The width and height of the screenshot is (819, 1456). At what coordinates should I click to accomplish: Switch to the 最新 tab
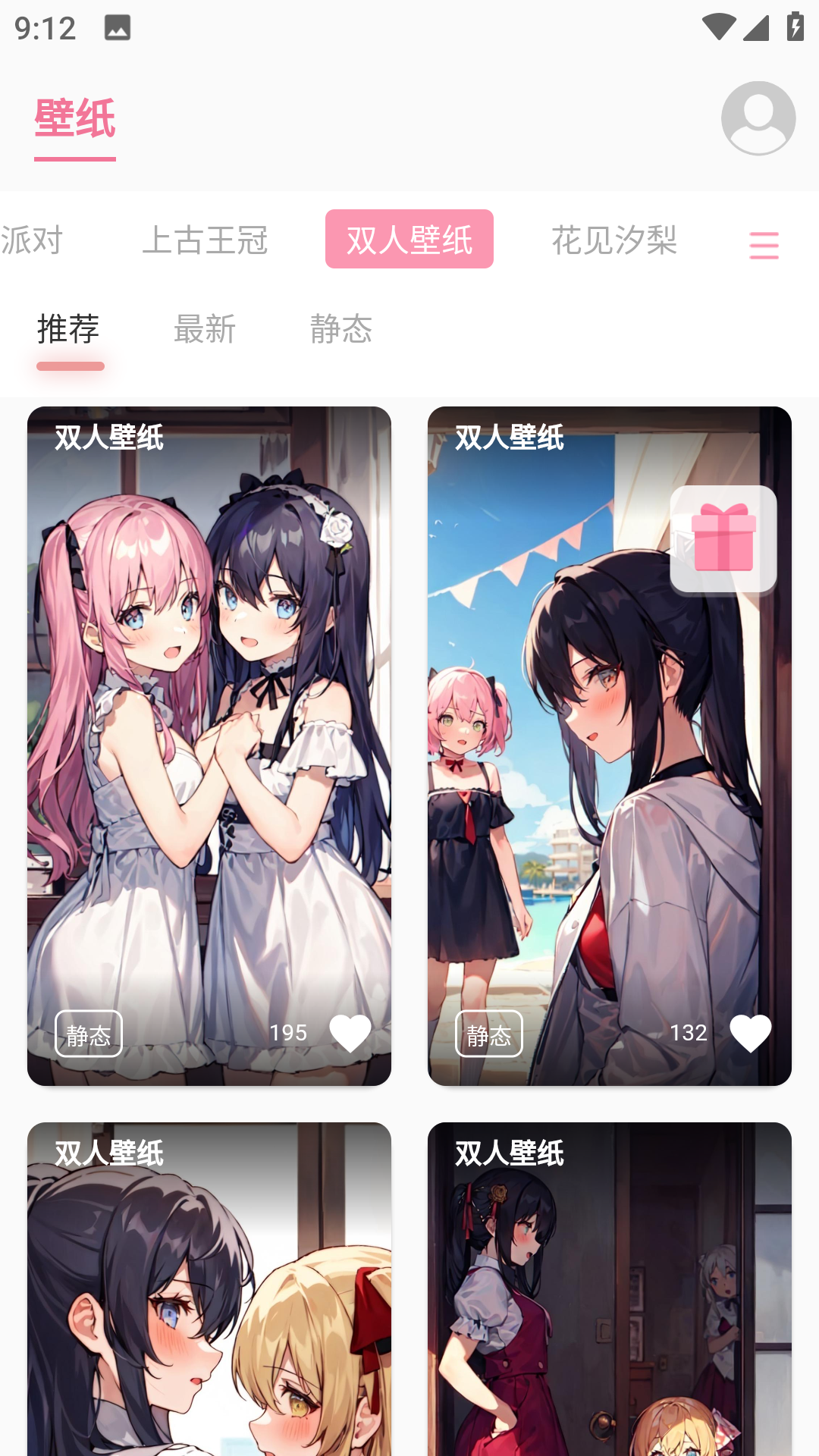[205, 330]
